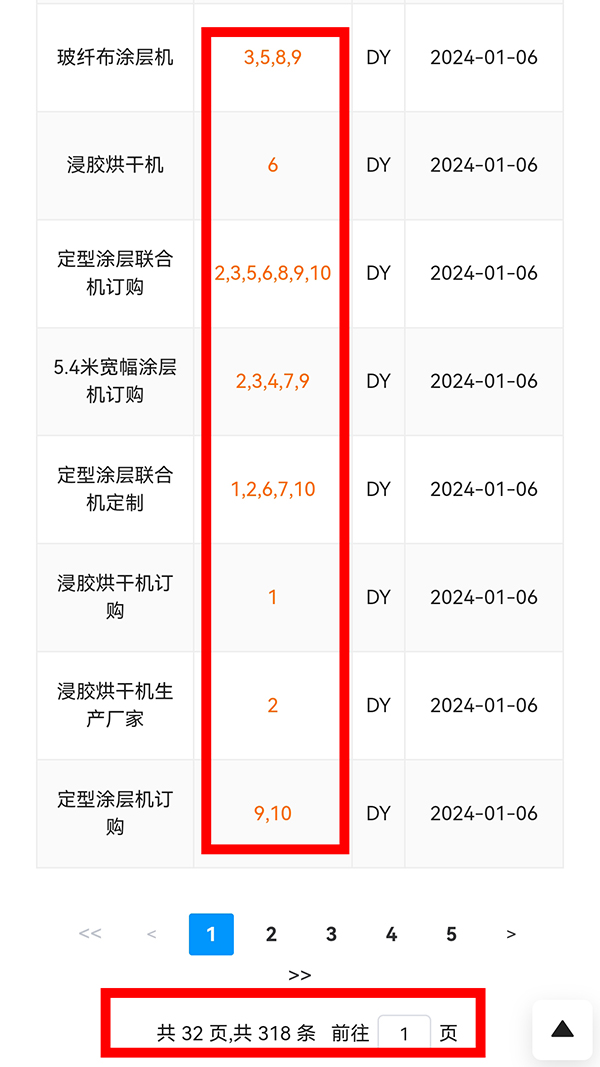The width and height of the screenshot is (600, 1067).
Task: Return to top of the page
Action: coord(562,1029)
